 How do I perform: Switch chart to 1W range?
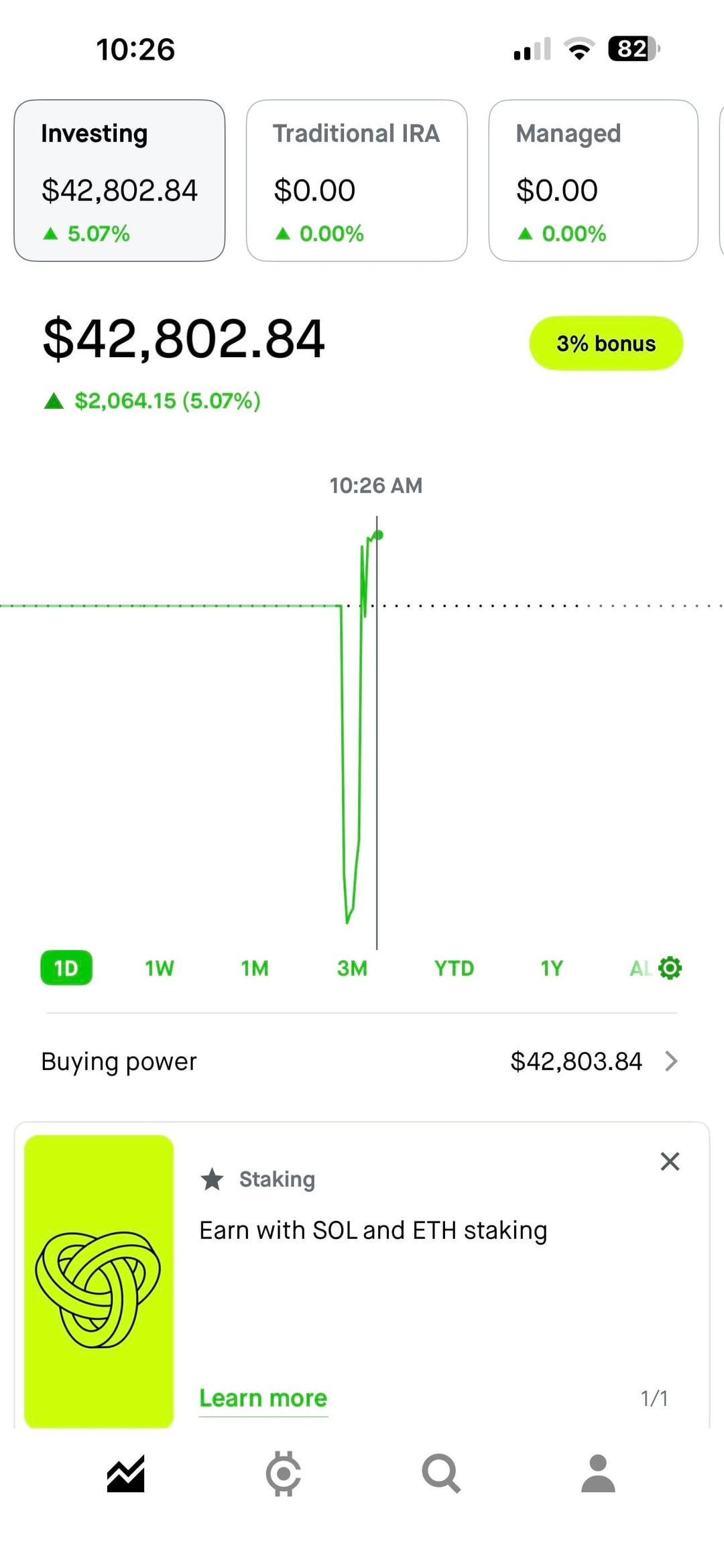[x=160, y=968]
